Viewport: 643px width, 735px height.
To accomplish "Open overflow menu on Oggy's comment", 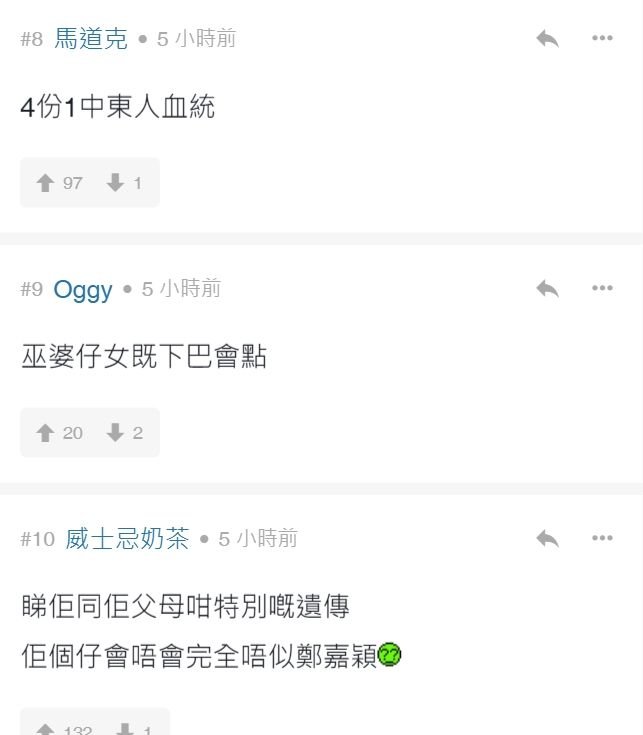I will point(602,288).
